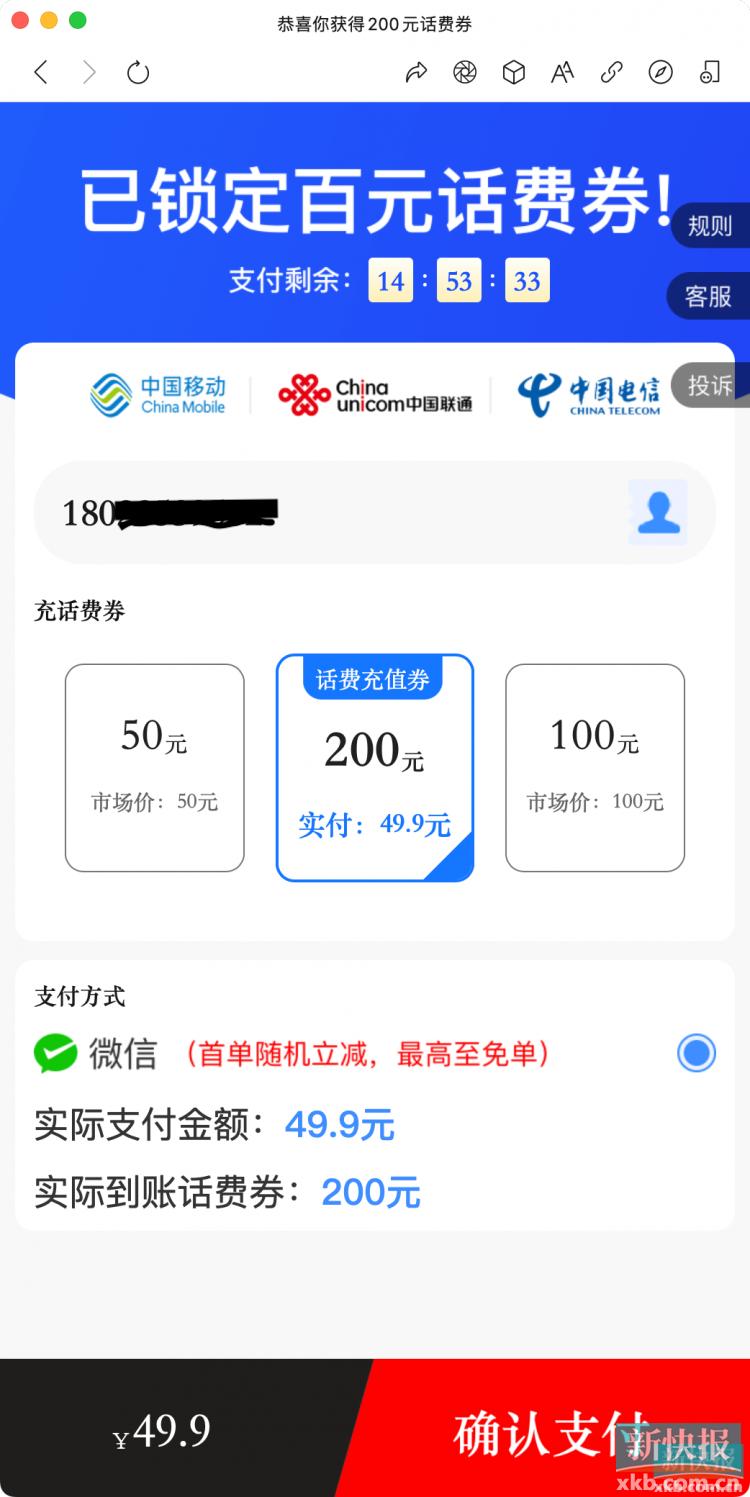
Task: Click the floating window icon at toolbar right
Action: 710,72
